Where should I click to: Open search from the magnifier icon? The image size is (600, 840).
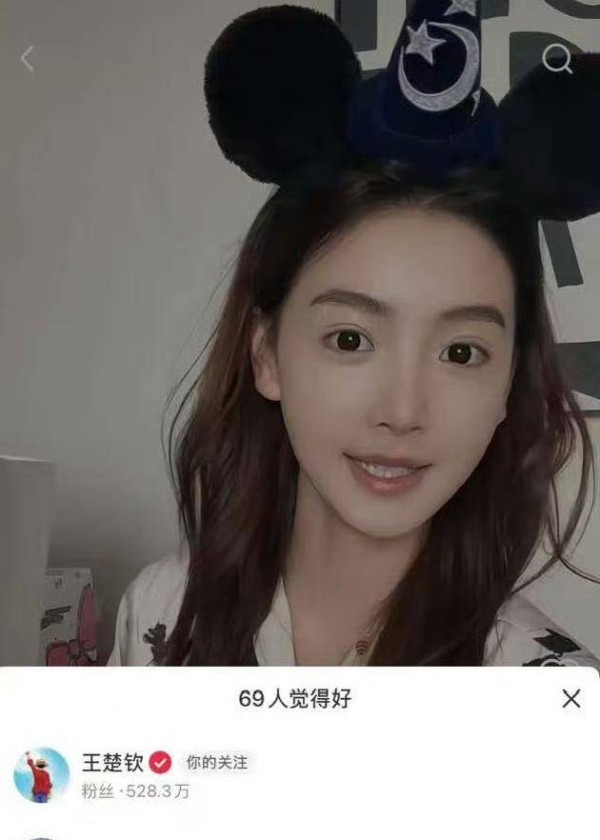pyautogui.click(x=556, y=60)
